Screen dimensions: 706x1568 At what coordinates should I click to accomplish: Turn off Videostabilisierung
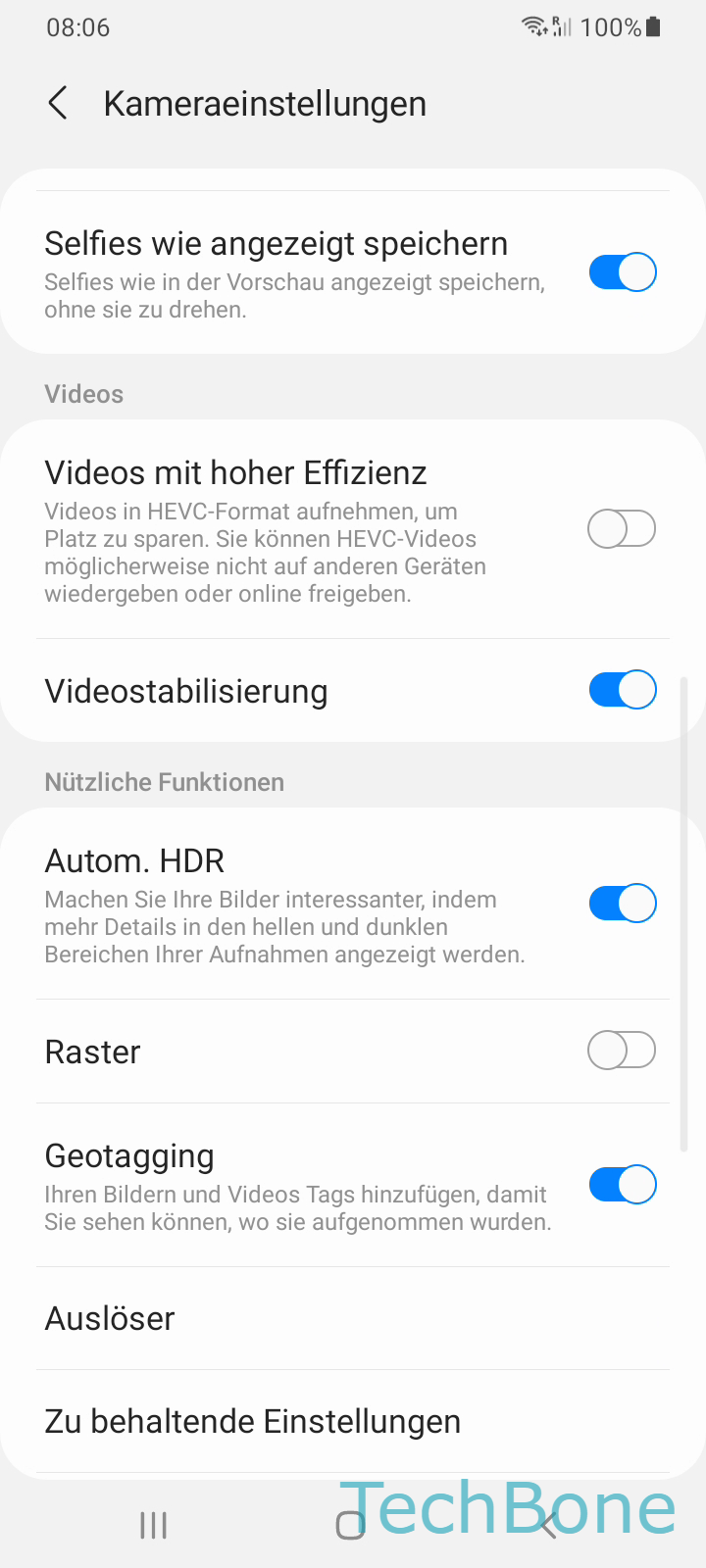(x=622, y=690)
